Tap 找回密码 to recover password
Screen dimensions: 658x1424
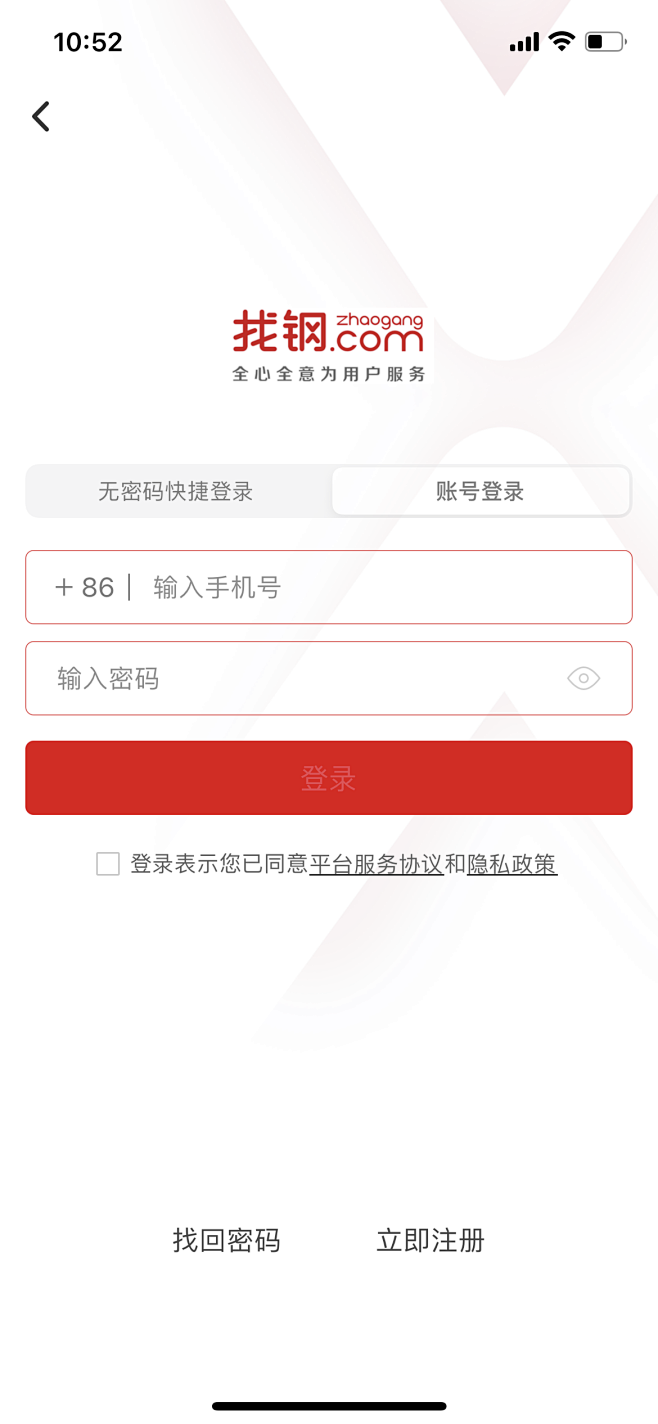pyautogui.click(x=226, y=1240)
